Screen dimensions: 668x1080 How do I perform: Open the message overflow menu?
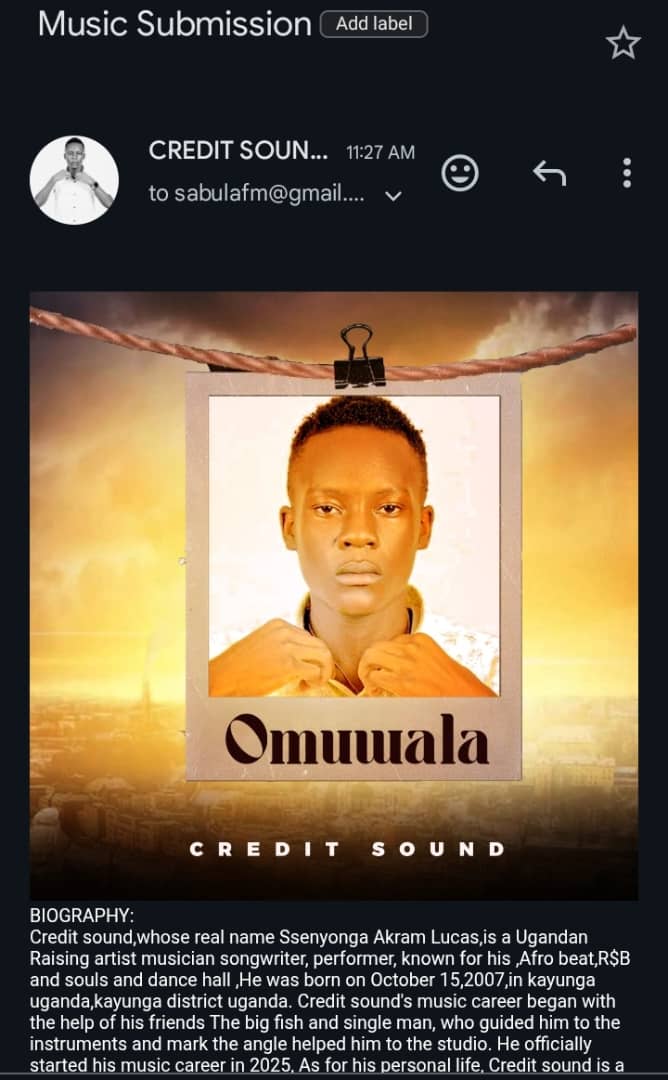click(x=626, y=173)
